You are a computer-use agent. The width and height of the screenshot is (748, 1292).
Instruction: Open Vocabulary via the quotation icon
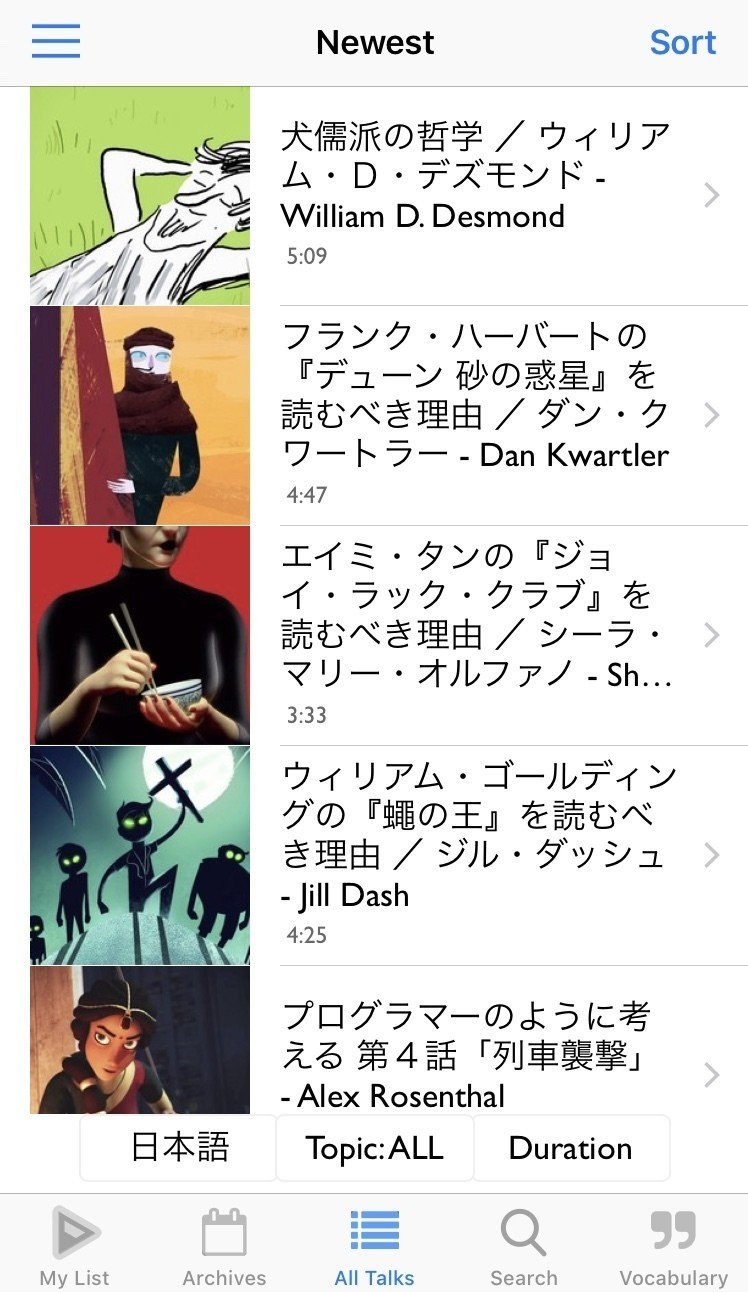[673, 1232]
